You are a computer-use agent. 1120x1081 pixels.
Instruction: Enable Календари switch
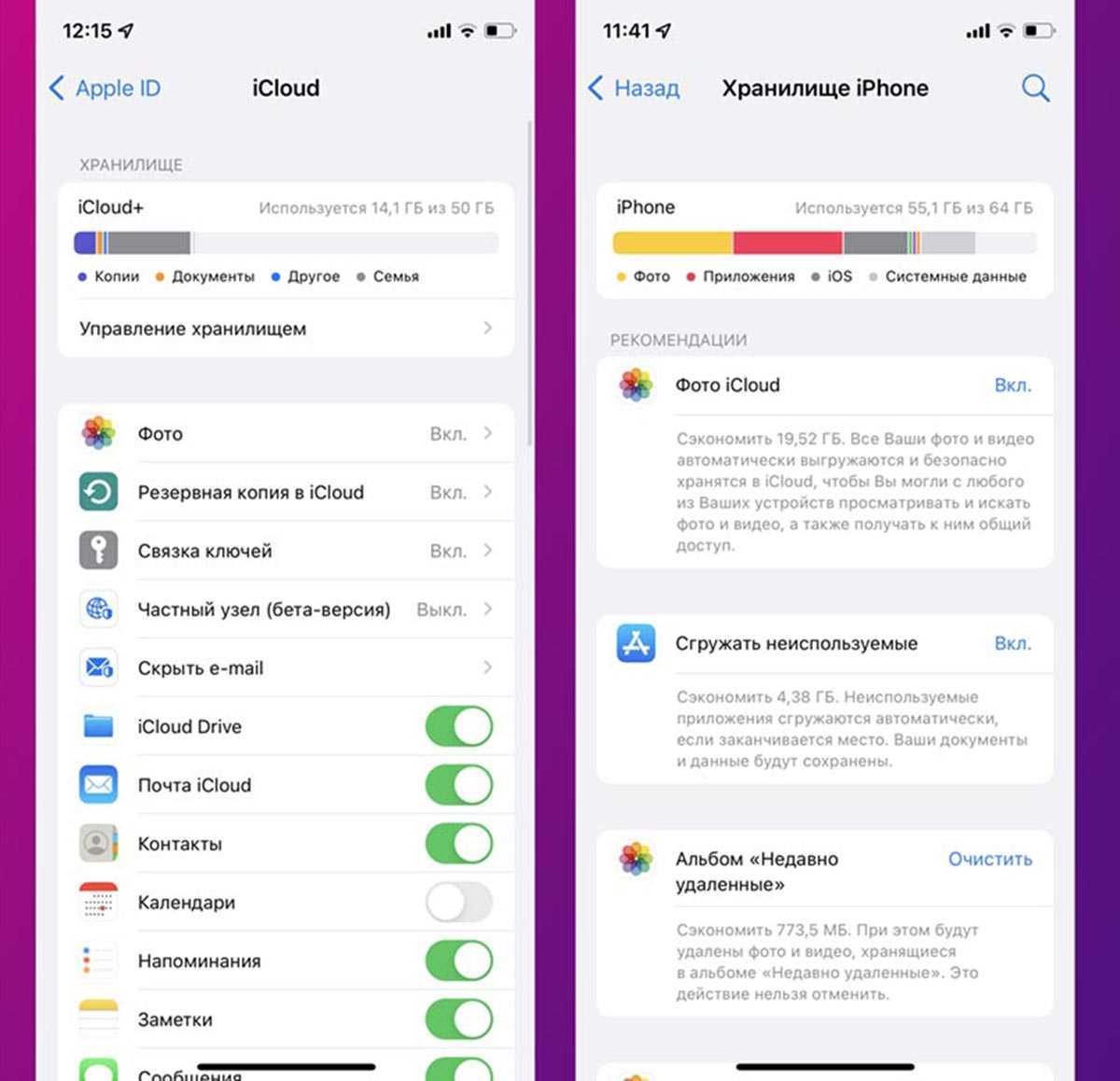coord(458,903)
